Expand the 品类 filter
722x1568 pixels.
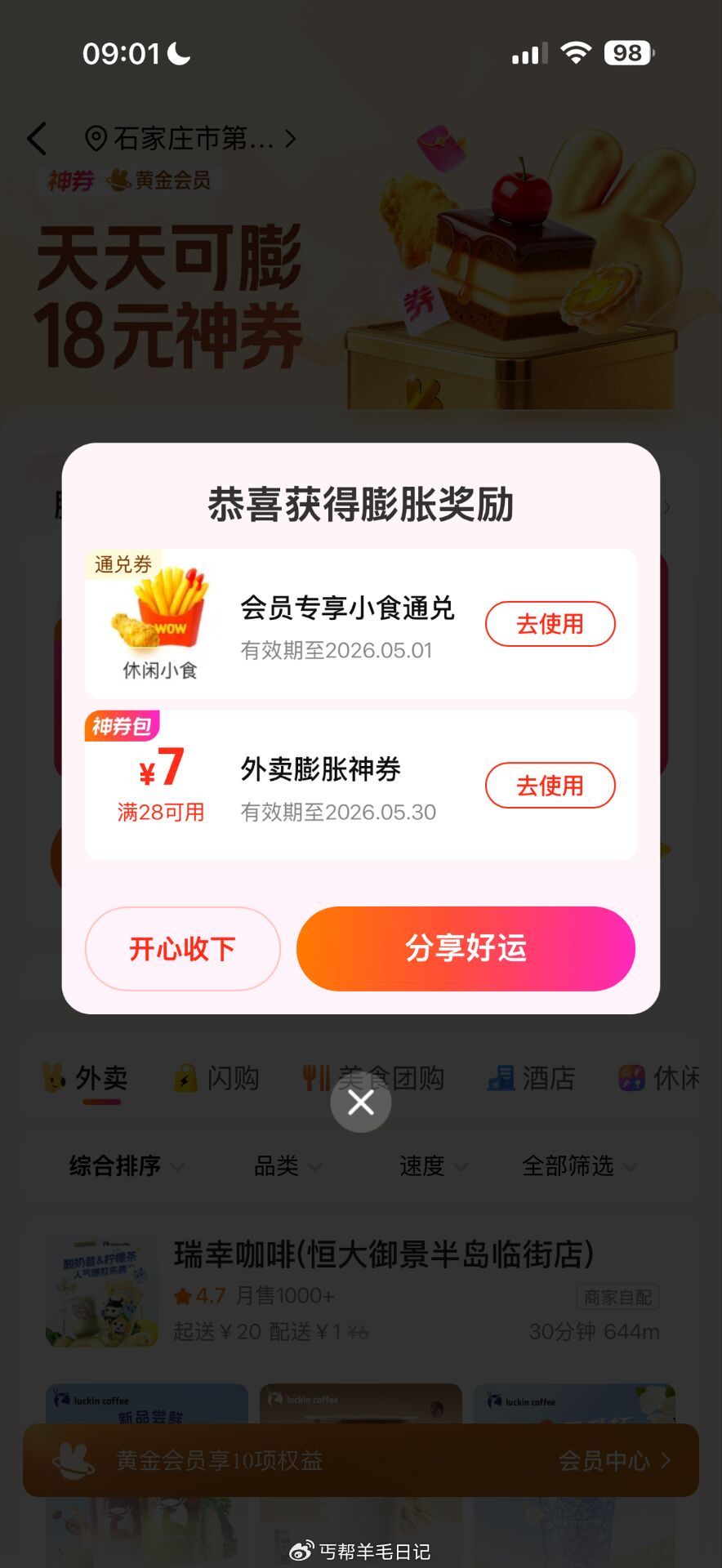point(287,1166)
